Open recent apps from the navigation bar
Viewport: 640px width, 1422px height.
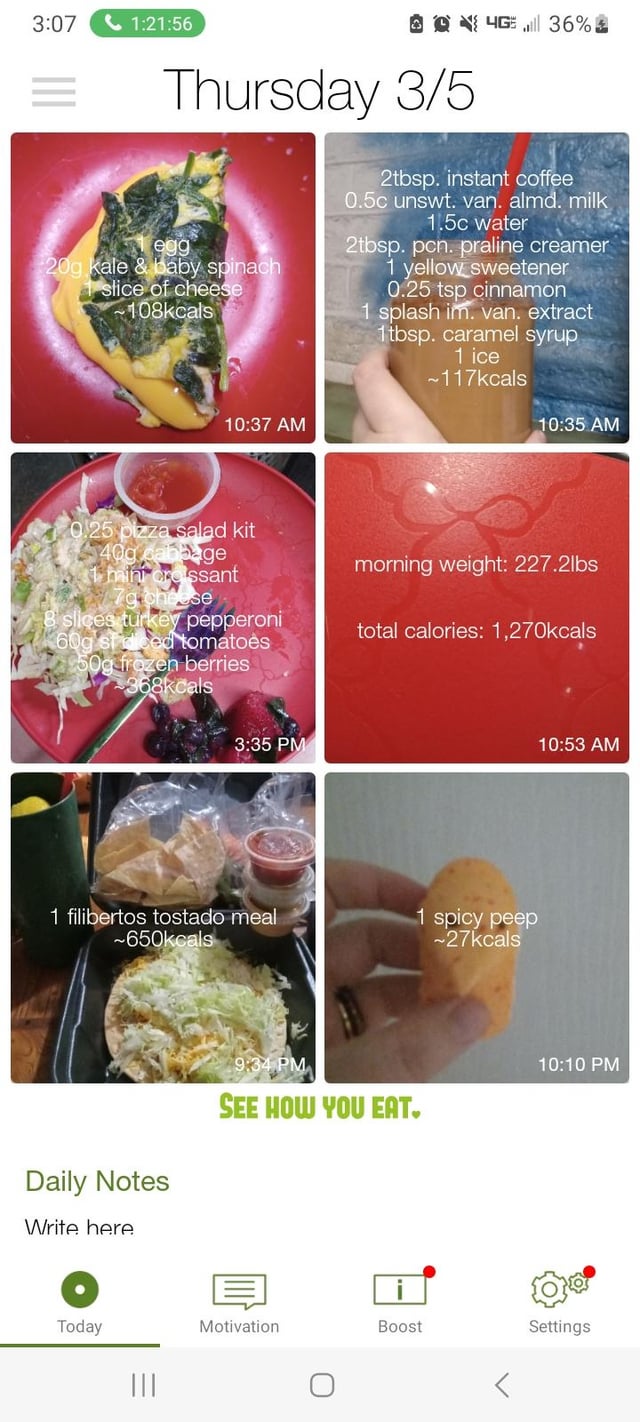click(x=144, y=1384)
